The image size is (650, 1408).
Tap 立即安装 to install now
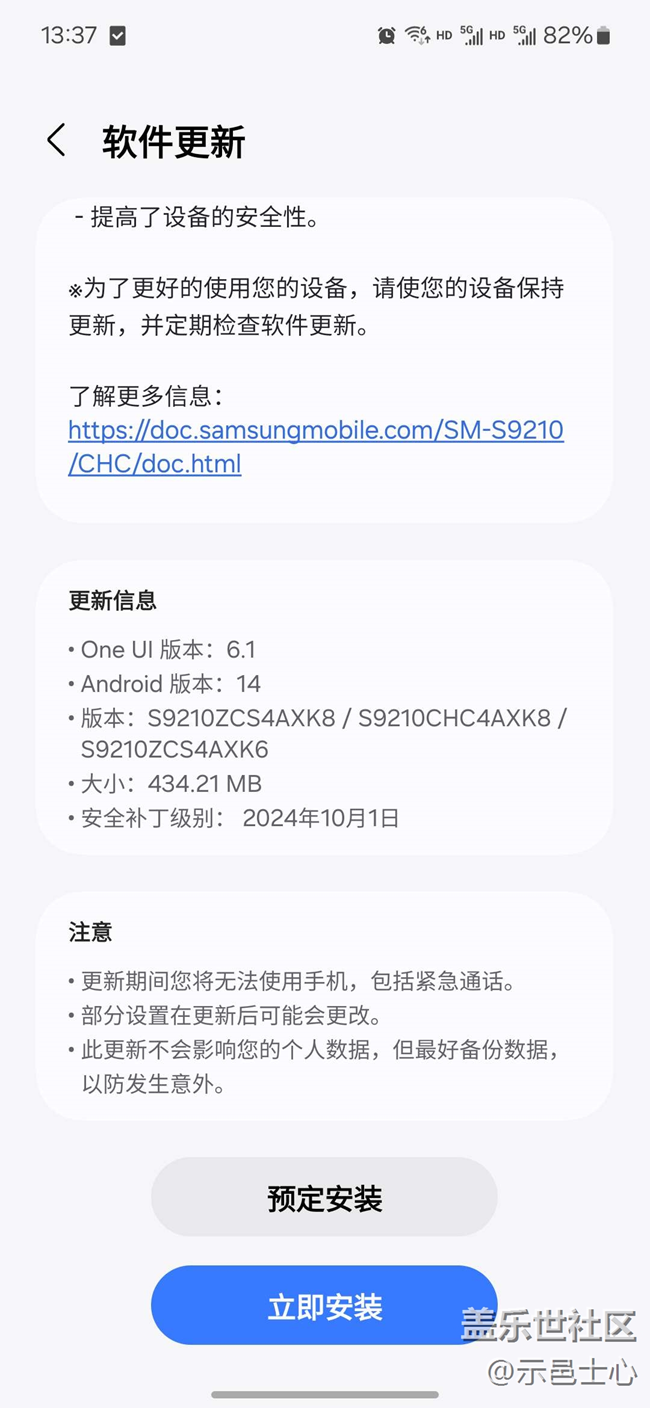click(324, 1306)
